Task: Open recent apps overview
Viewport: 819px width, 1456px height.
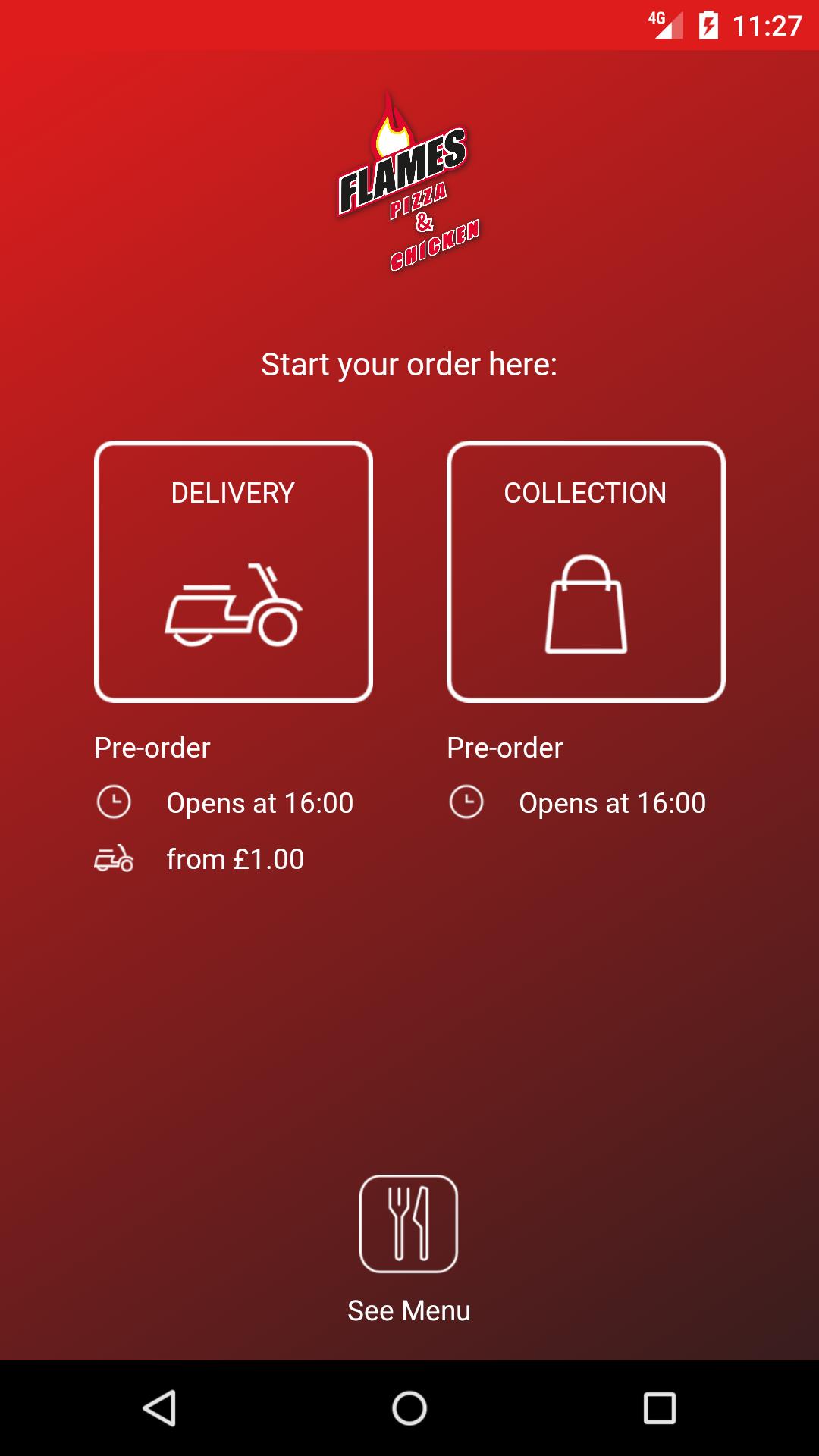Action: 659,1408
